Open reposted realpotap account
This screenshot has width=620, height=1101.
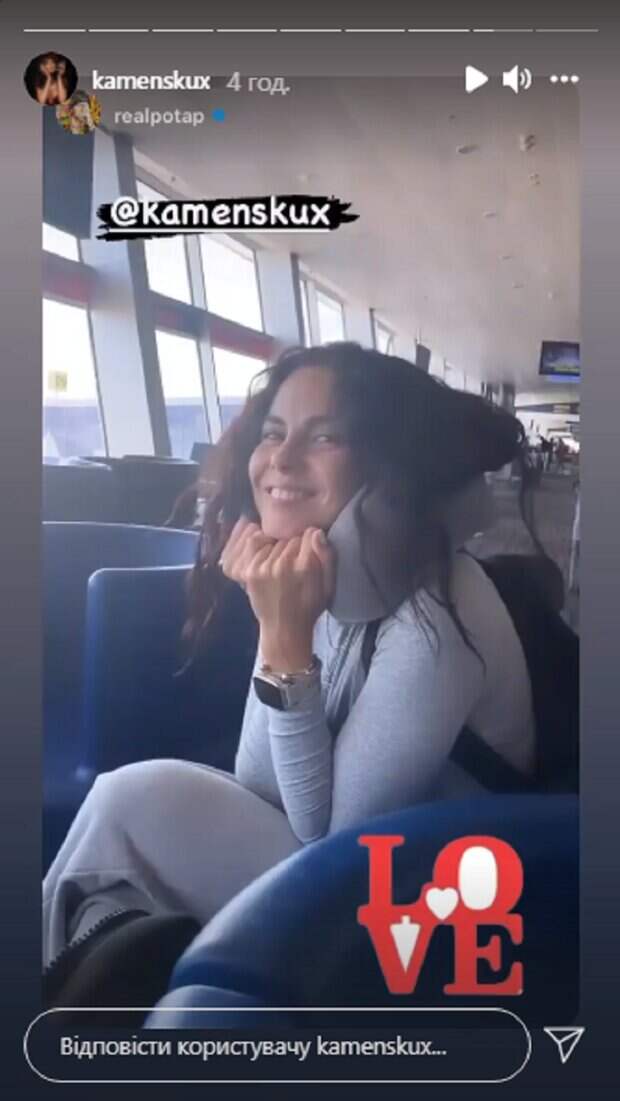(159, 116)
